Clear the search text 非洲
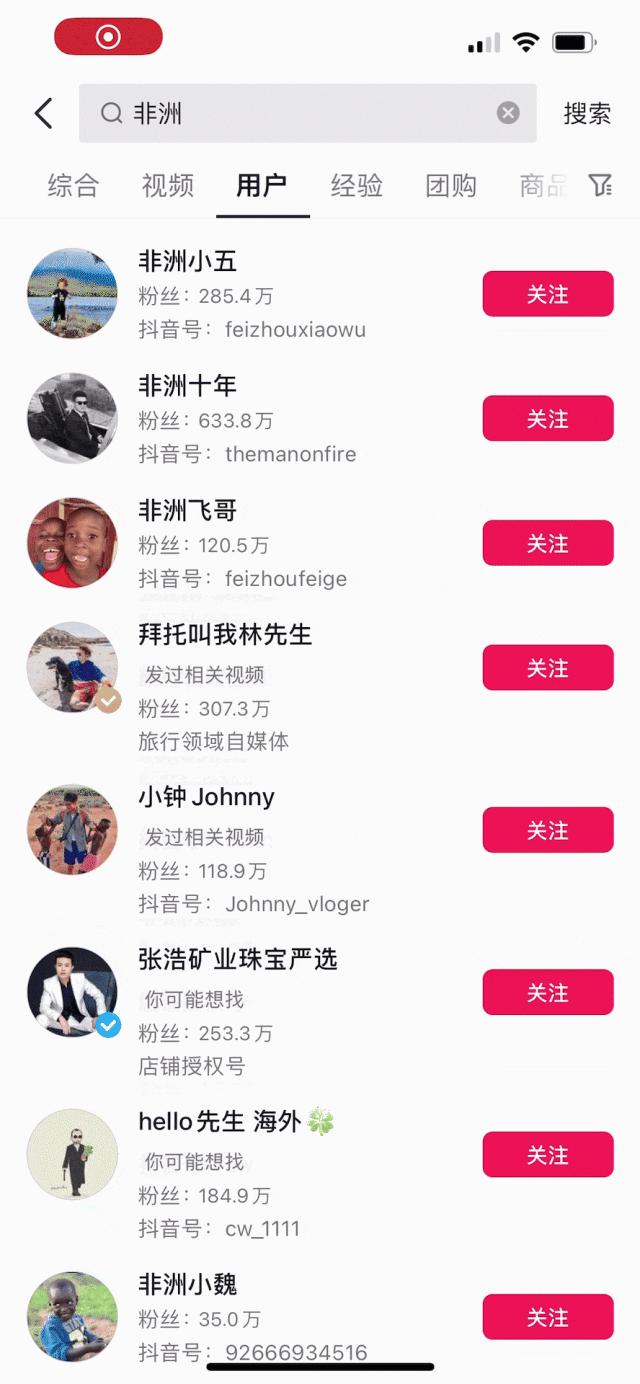The height and width of the screenshot is (1384, 640). (508, 113)
